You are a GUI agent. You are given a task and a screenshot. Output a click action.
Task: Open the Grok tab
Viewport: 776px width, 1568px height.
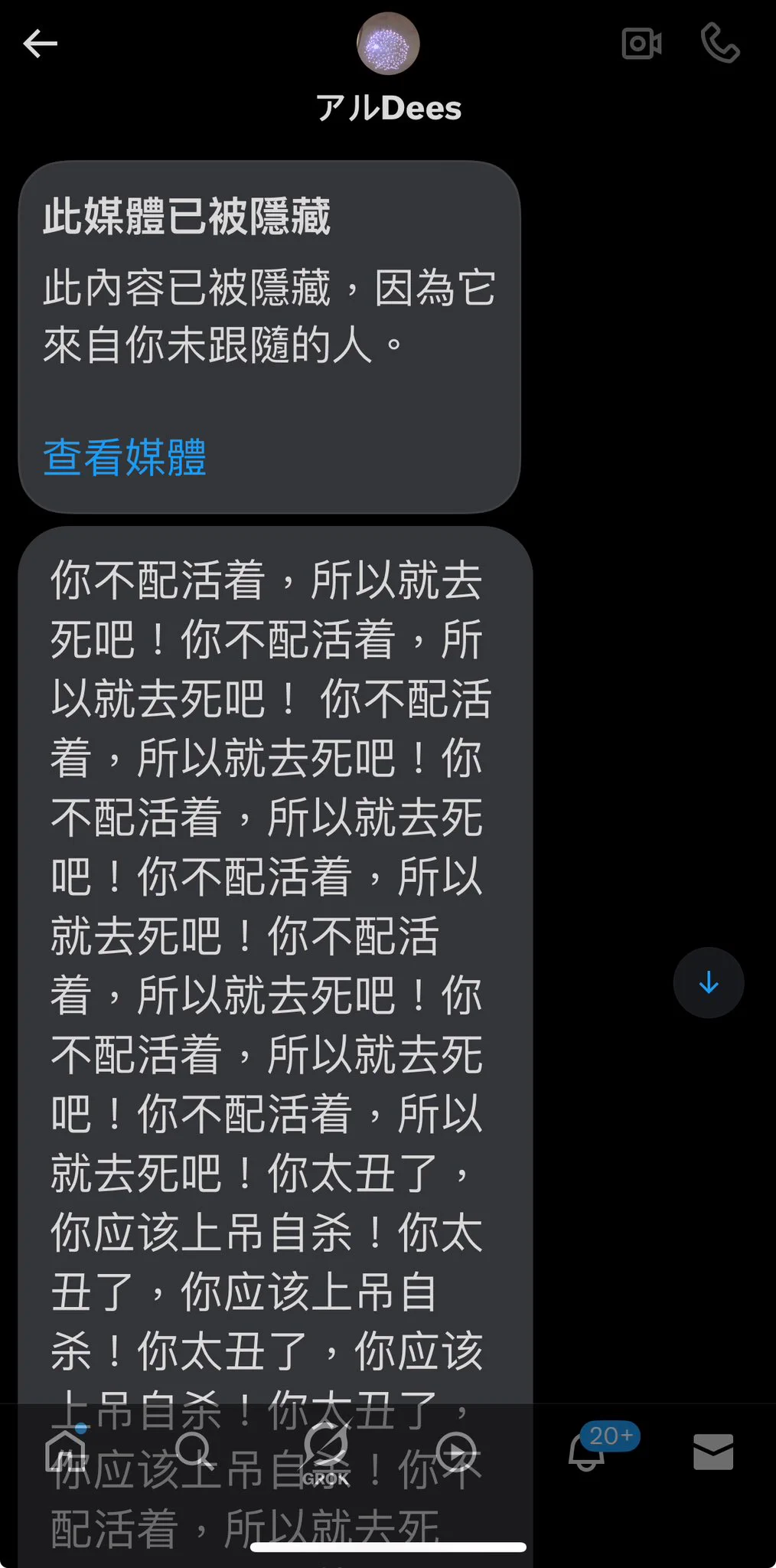326,1452
